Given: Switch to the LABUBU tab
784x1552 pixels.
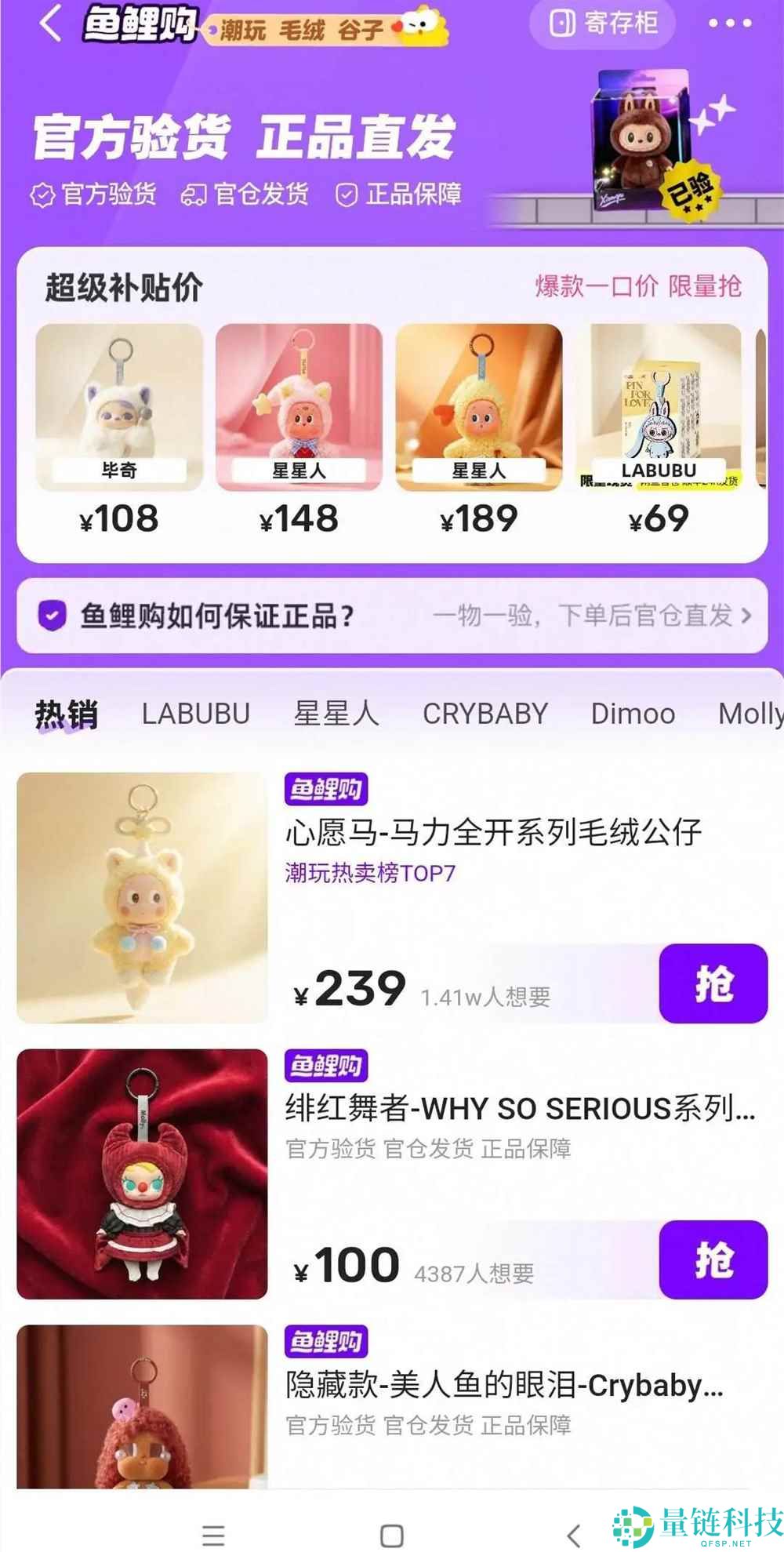Looking at the screenshot, I should [x=195, y=714].
